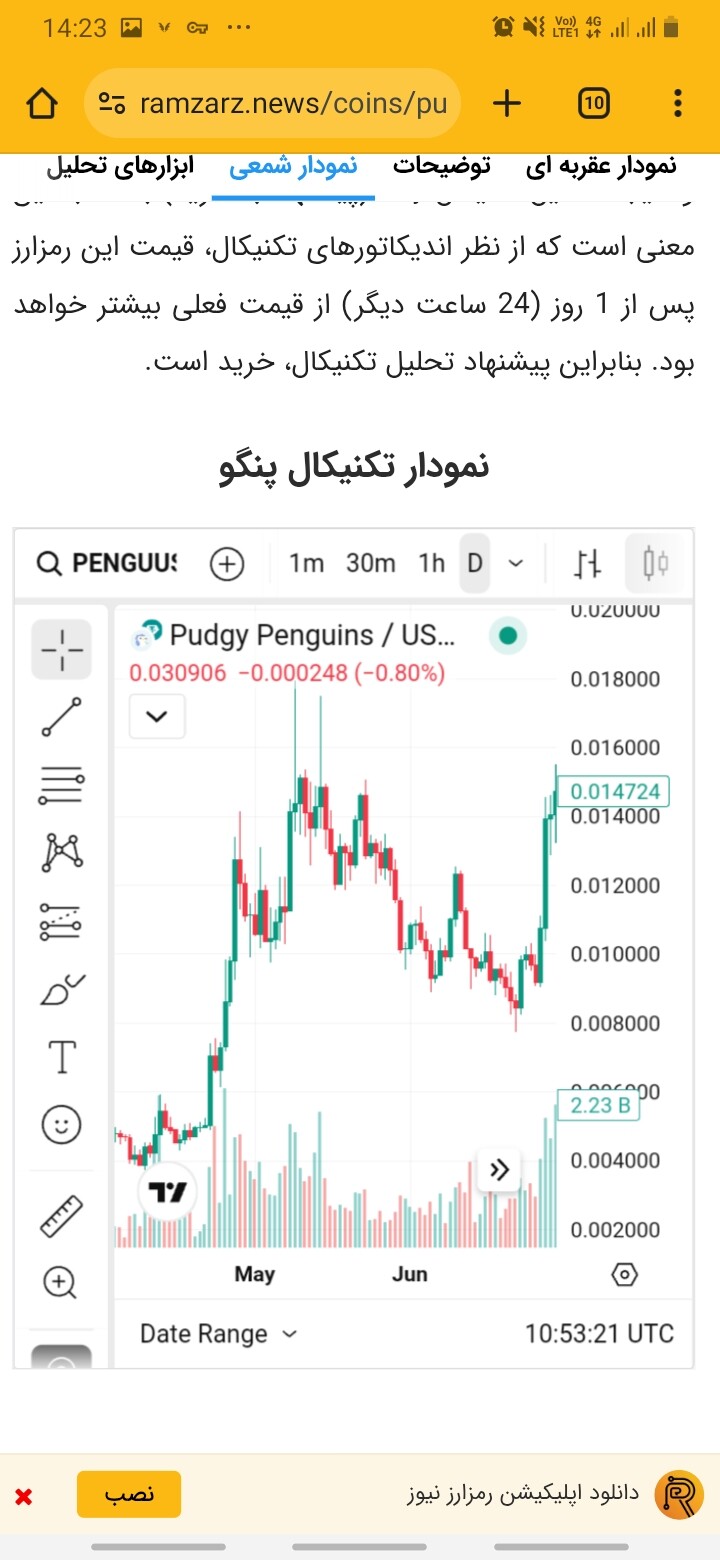
Task: Select the 30m chart interval
Action: click(371, 564)
